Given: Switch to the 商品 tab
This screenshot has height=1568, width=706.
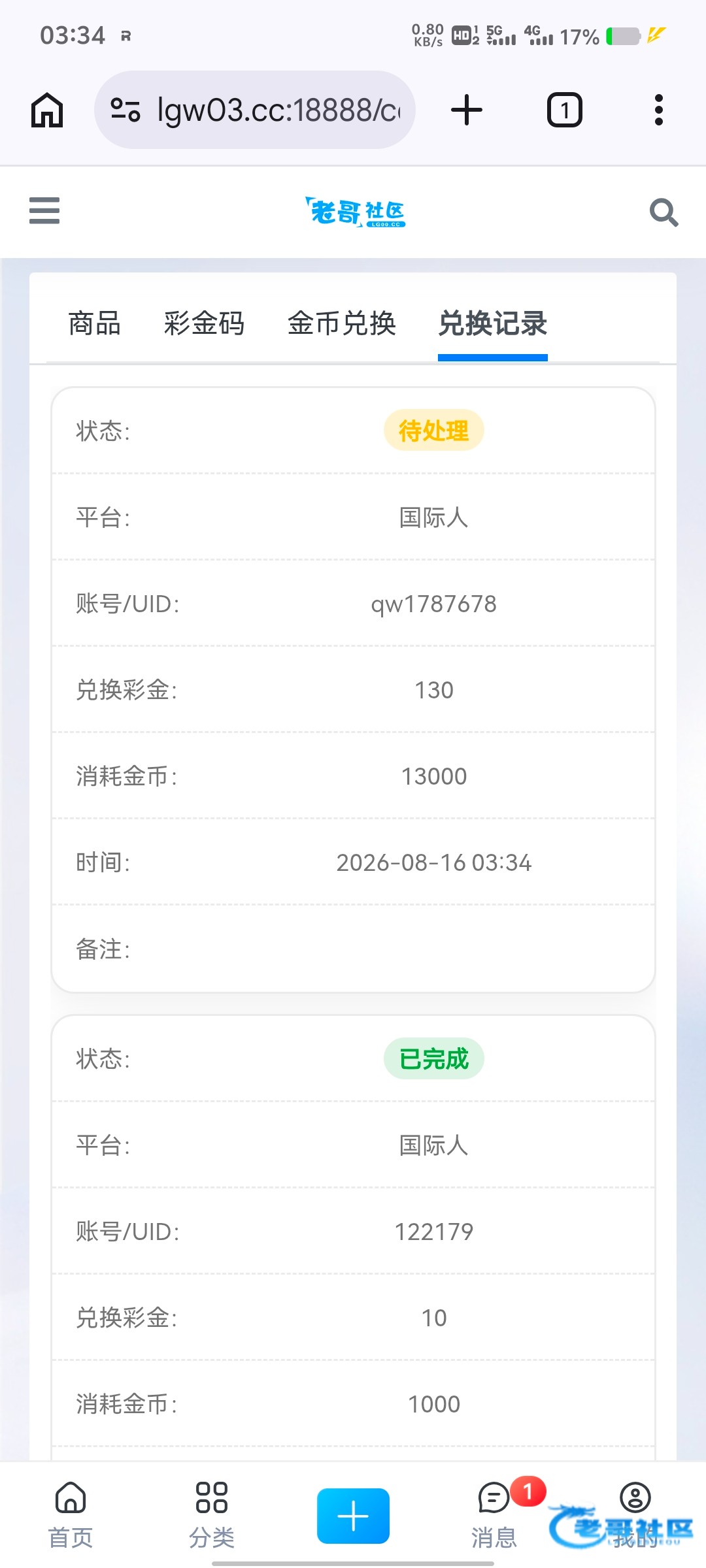Looking at the screenshot, I should point(95,324).
